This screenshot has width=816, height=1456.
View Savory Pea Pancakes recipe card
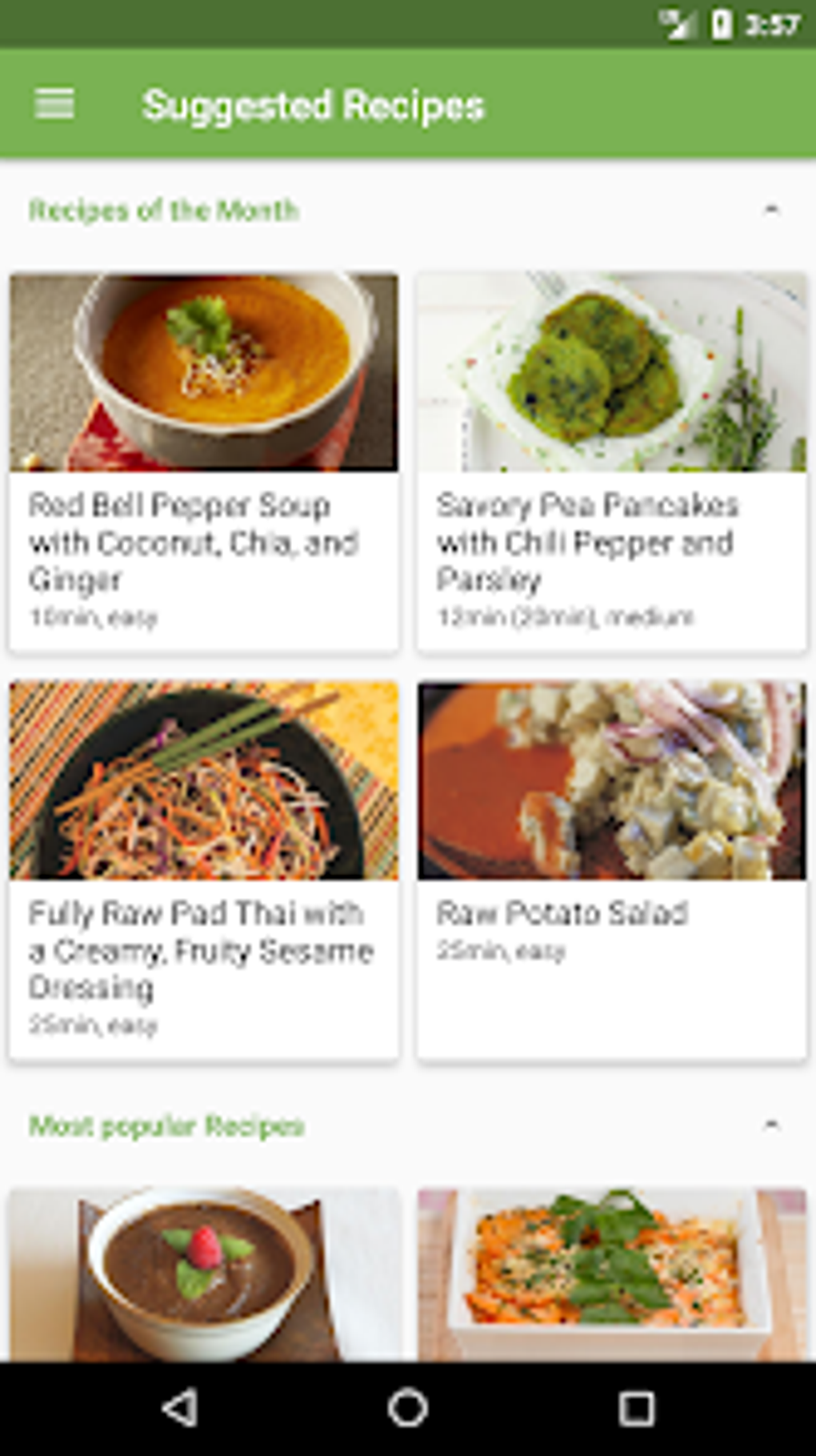611,462
